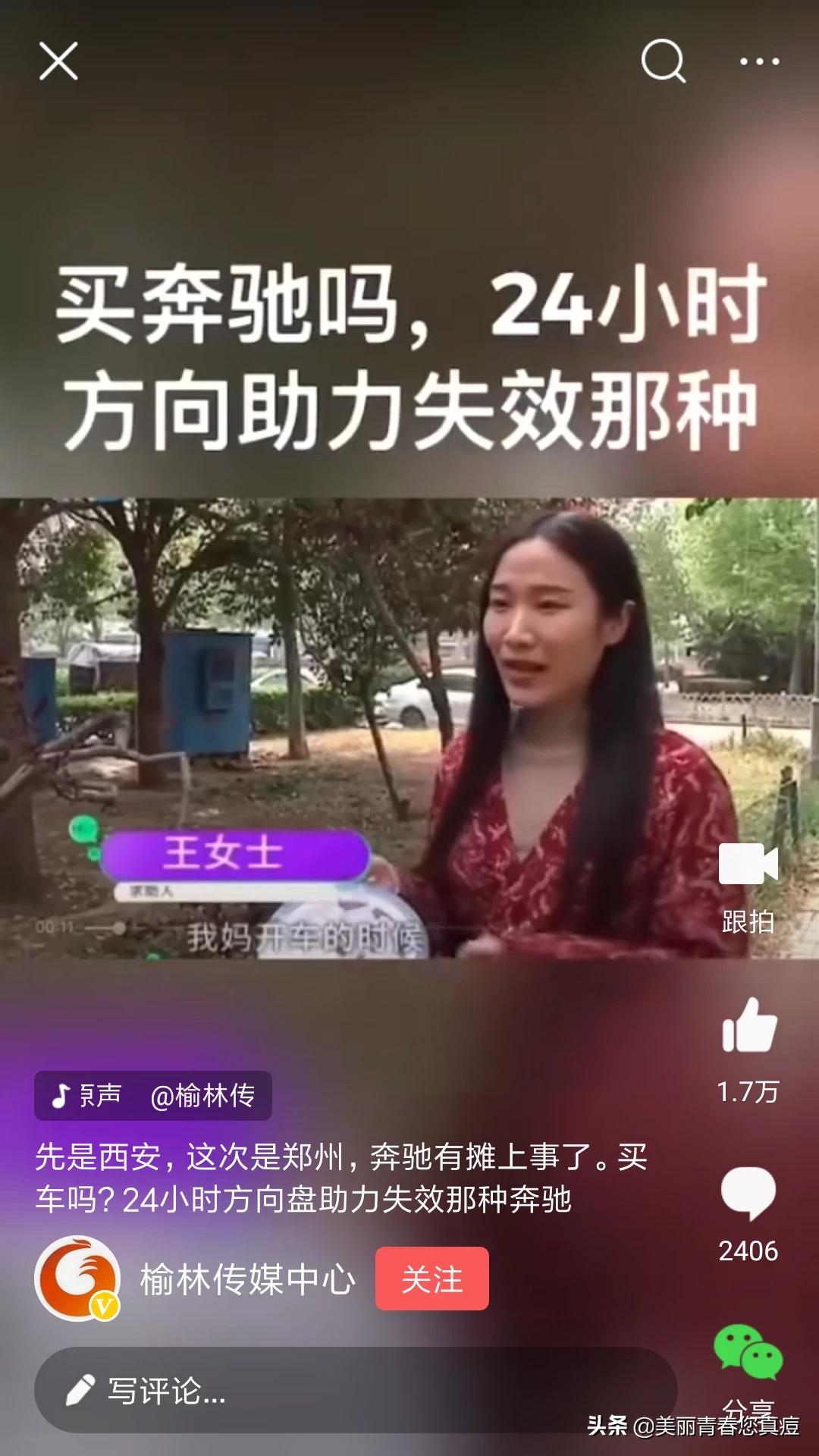
Task: Follow 榆林传媒中心 with the 关注 button
Action: [430, 1279]
